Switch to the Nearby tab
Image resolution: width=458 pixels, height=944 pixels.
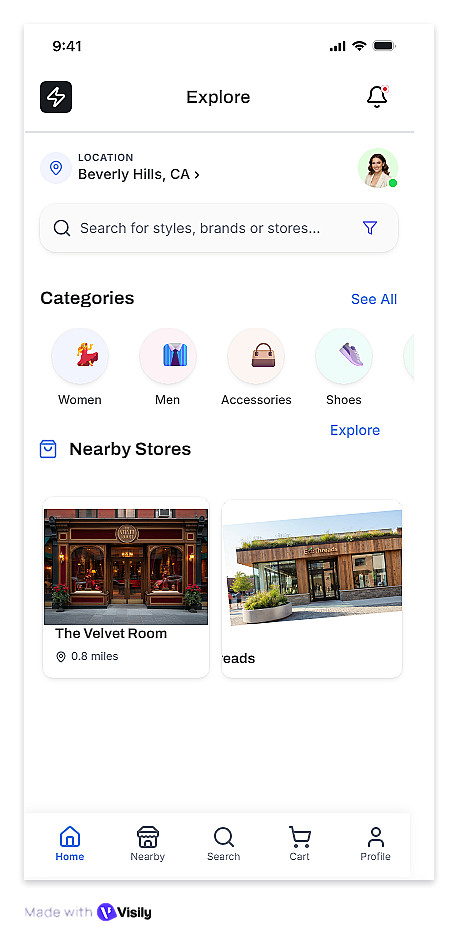click(x=147, y=844)
